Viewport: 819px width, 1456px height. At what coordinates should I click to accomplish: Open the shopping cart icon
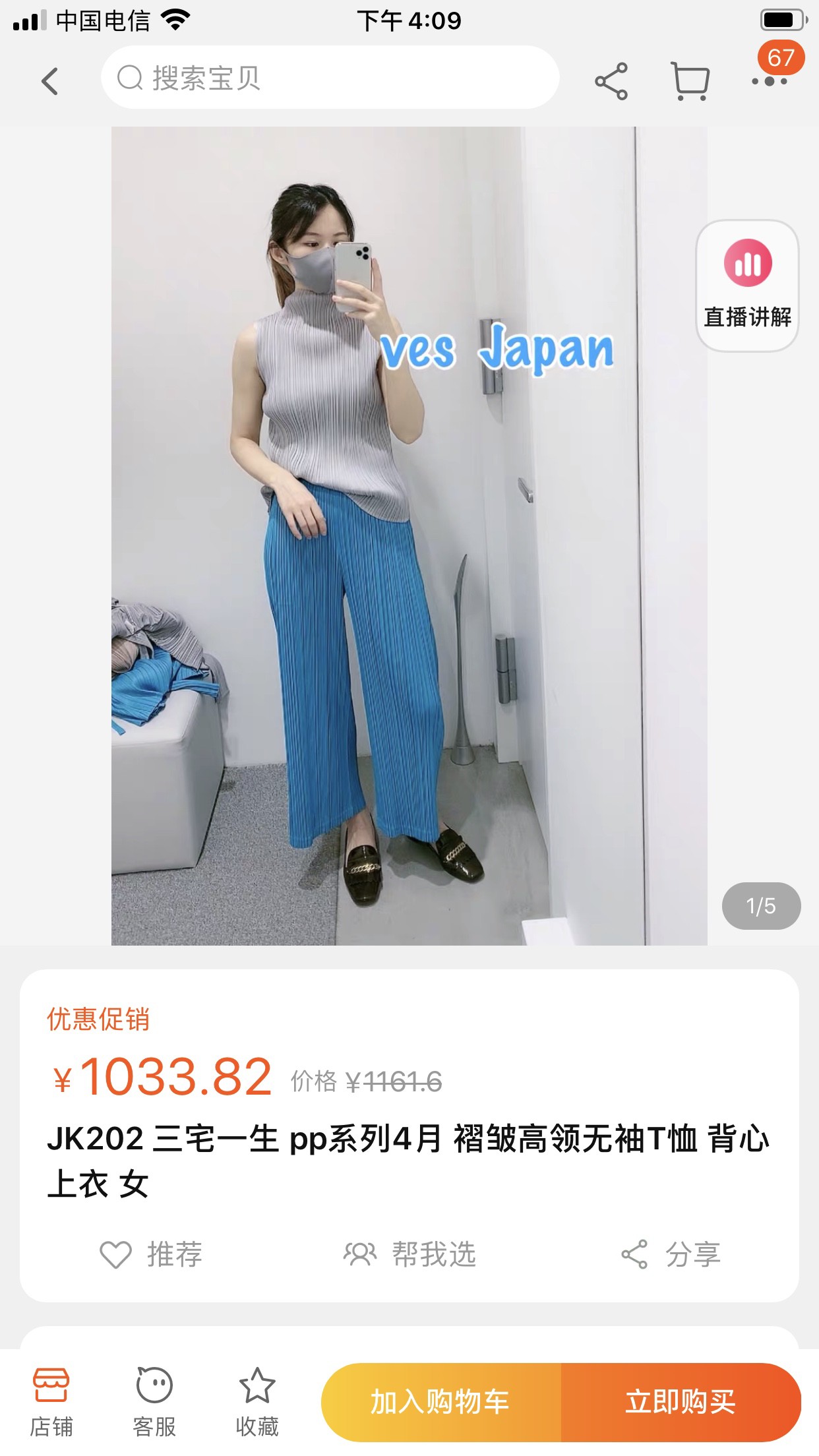pos(690,78)
